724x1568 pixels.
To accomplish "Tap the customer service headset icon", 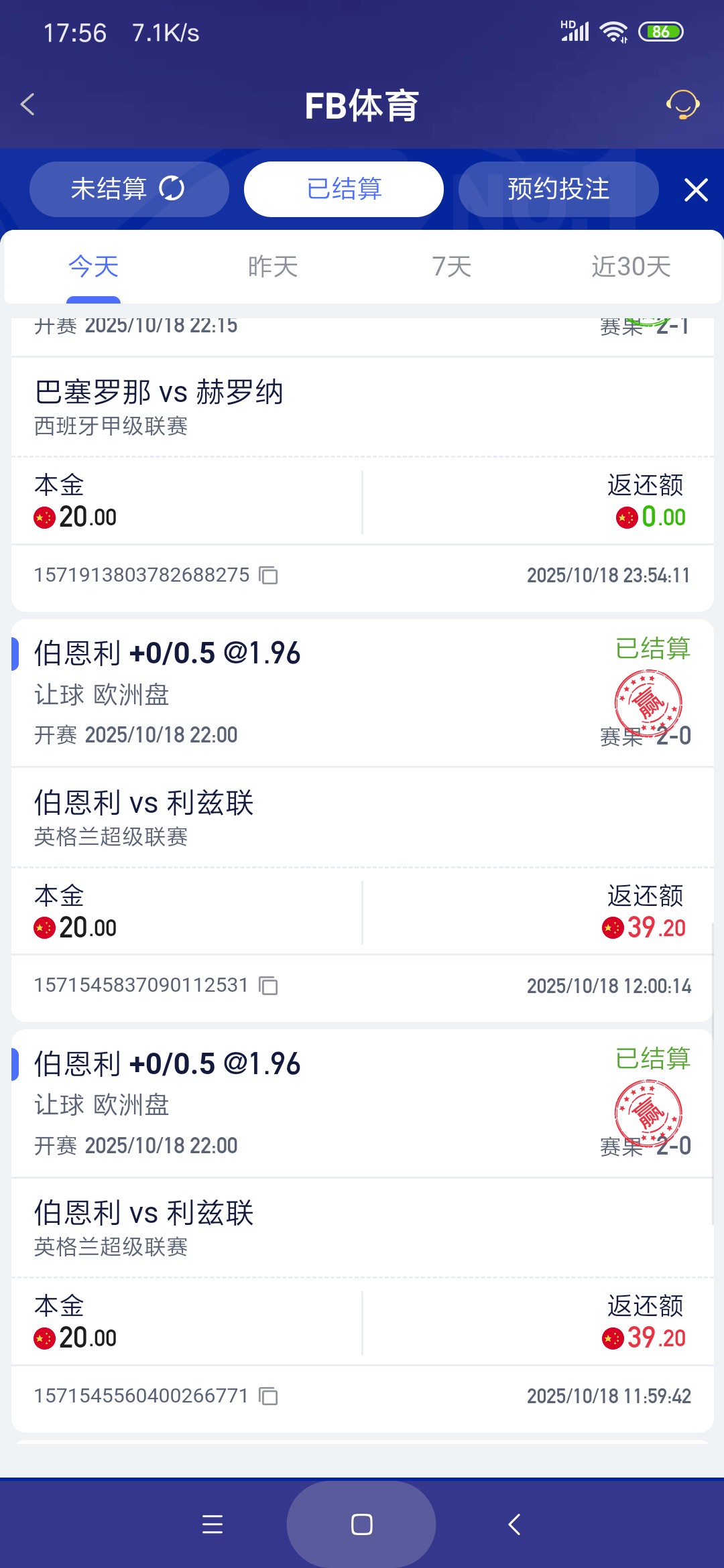I will click(682, 105).
